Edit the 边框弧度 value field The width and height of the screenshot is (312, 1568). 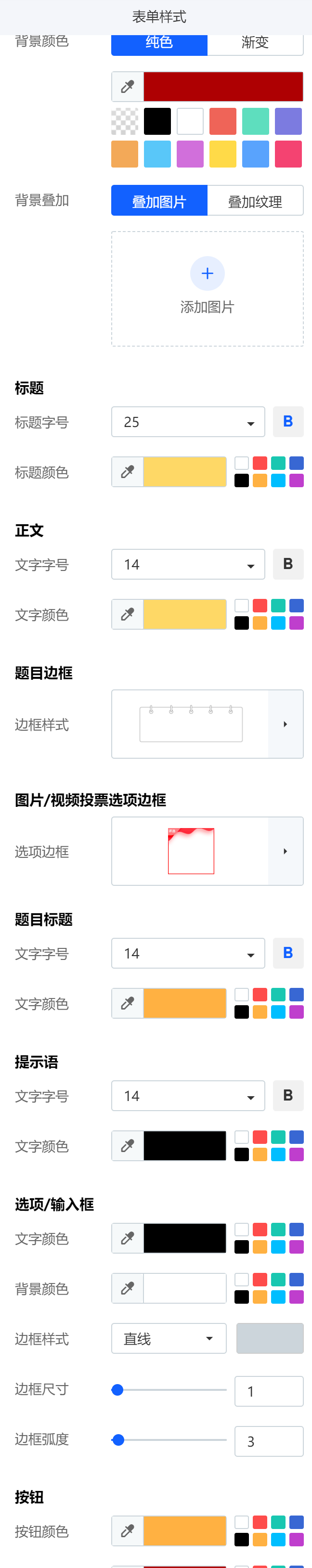(269, 1441)
